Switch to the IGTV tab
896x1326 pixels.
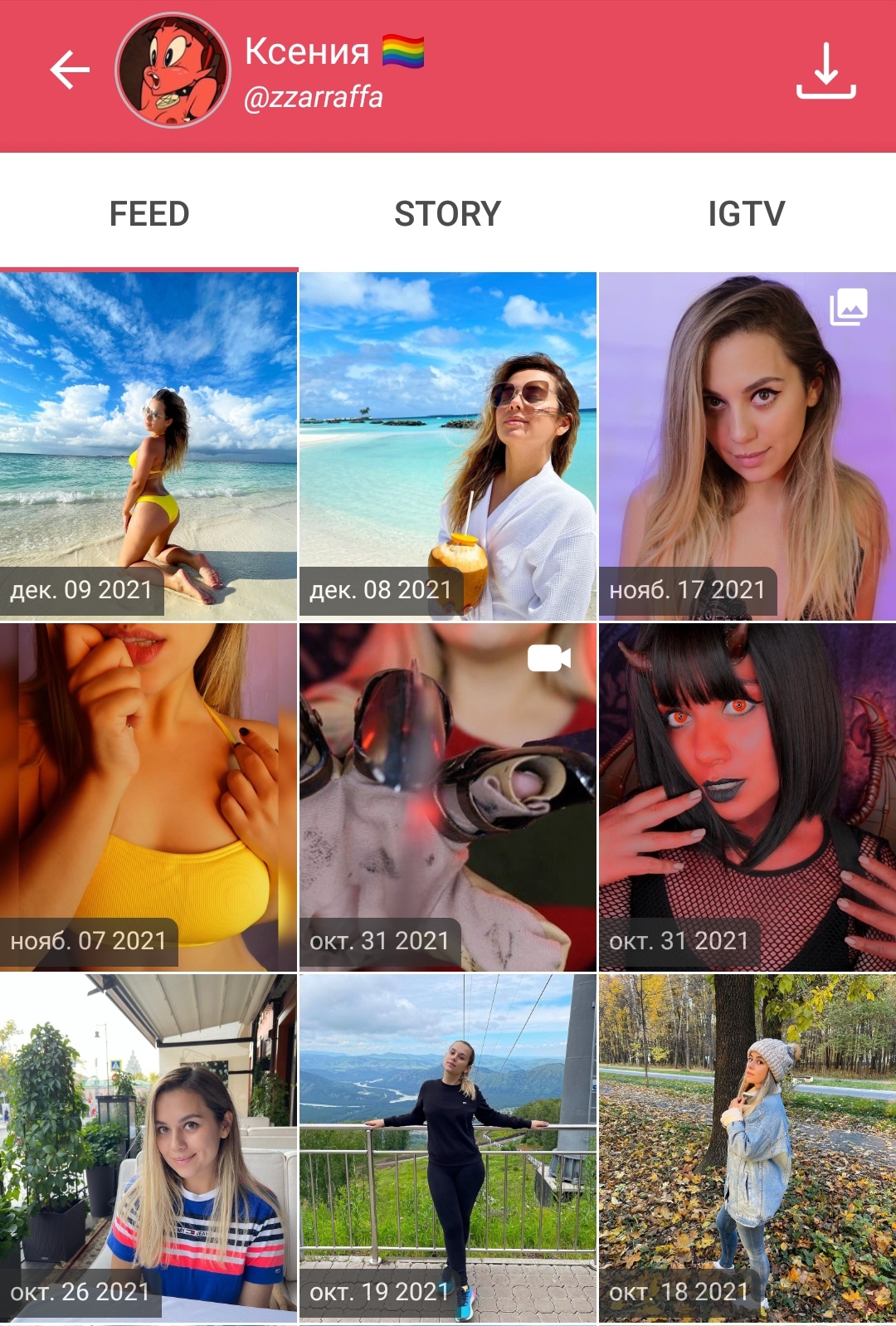[746, 214]
